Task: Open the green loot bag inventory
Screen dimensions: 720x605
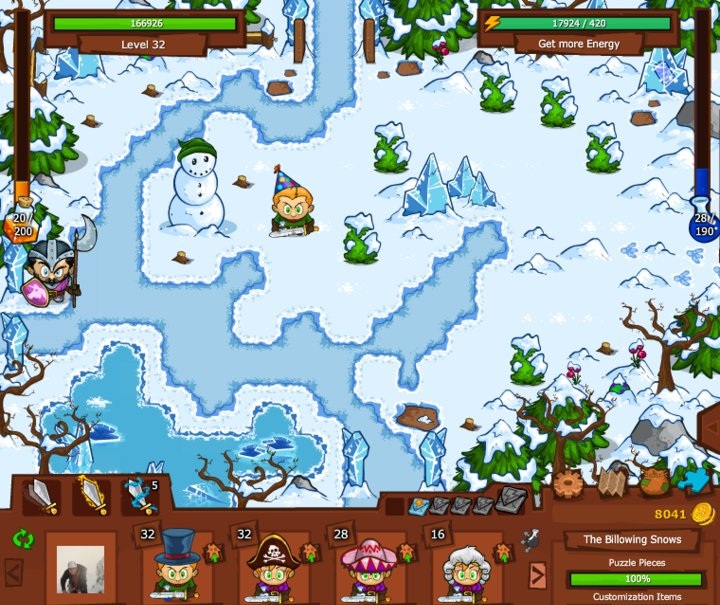Action: tap(653, 481)
